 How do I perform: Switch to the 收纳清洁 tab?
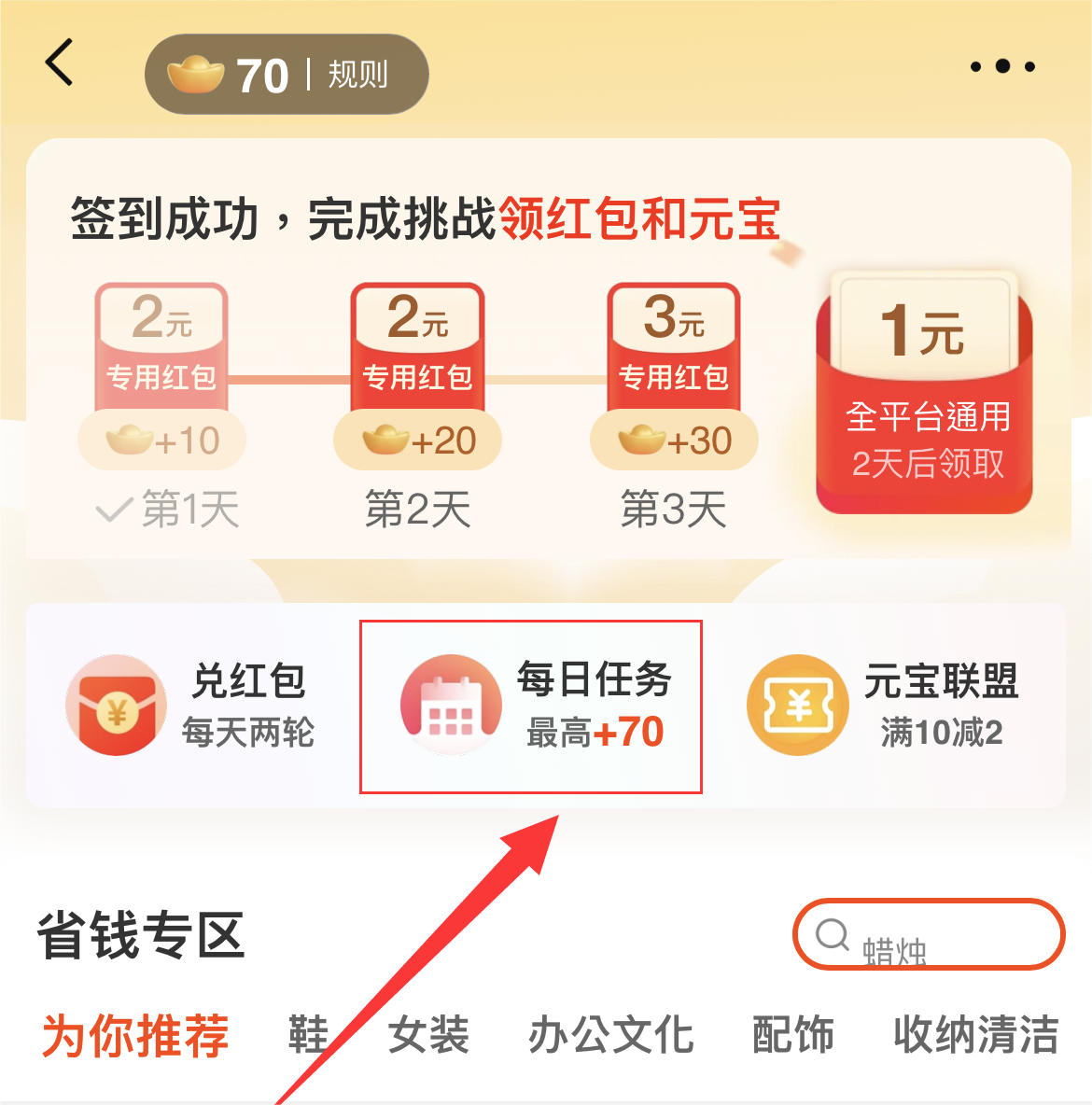(975, 1036)
